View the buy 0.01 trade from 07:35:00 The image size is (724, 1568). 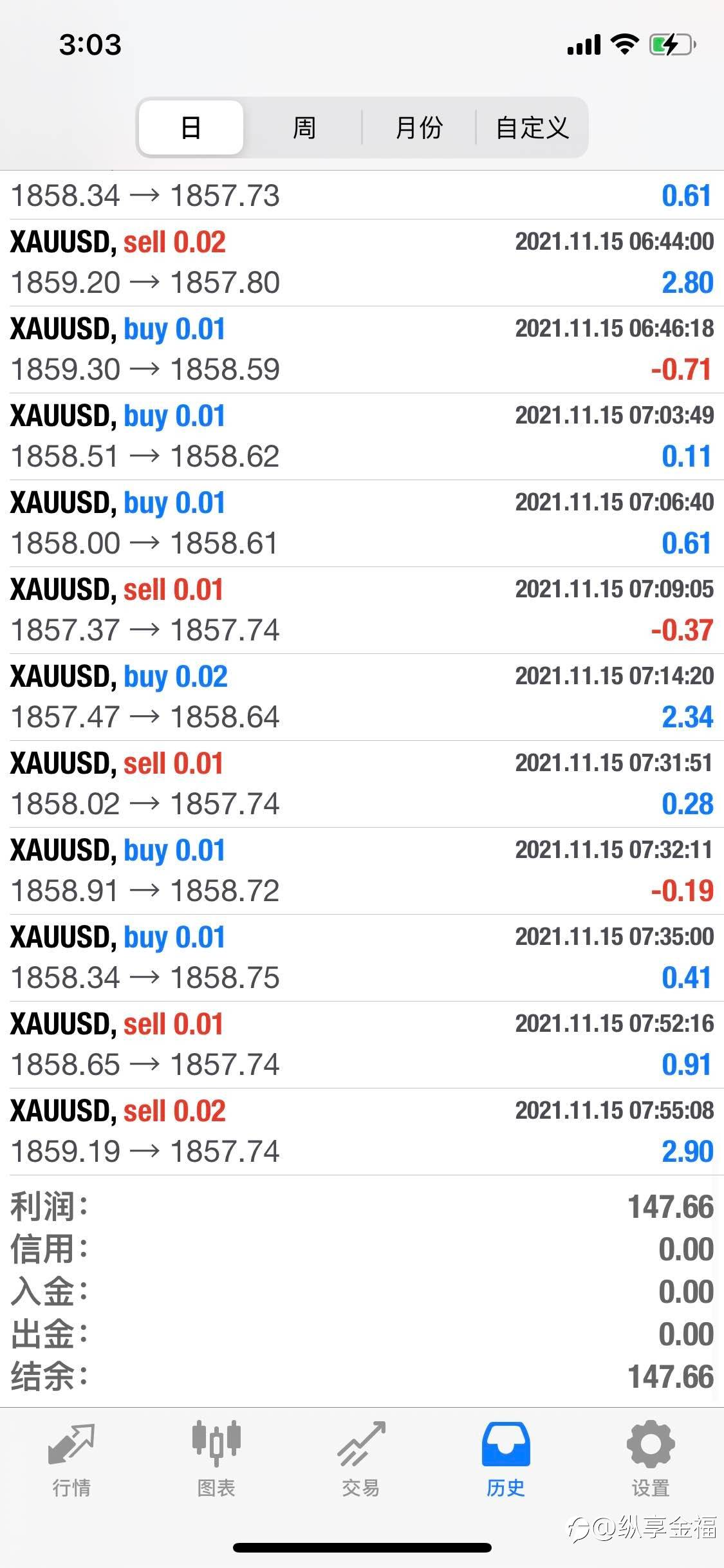362,958
